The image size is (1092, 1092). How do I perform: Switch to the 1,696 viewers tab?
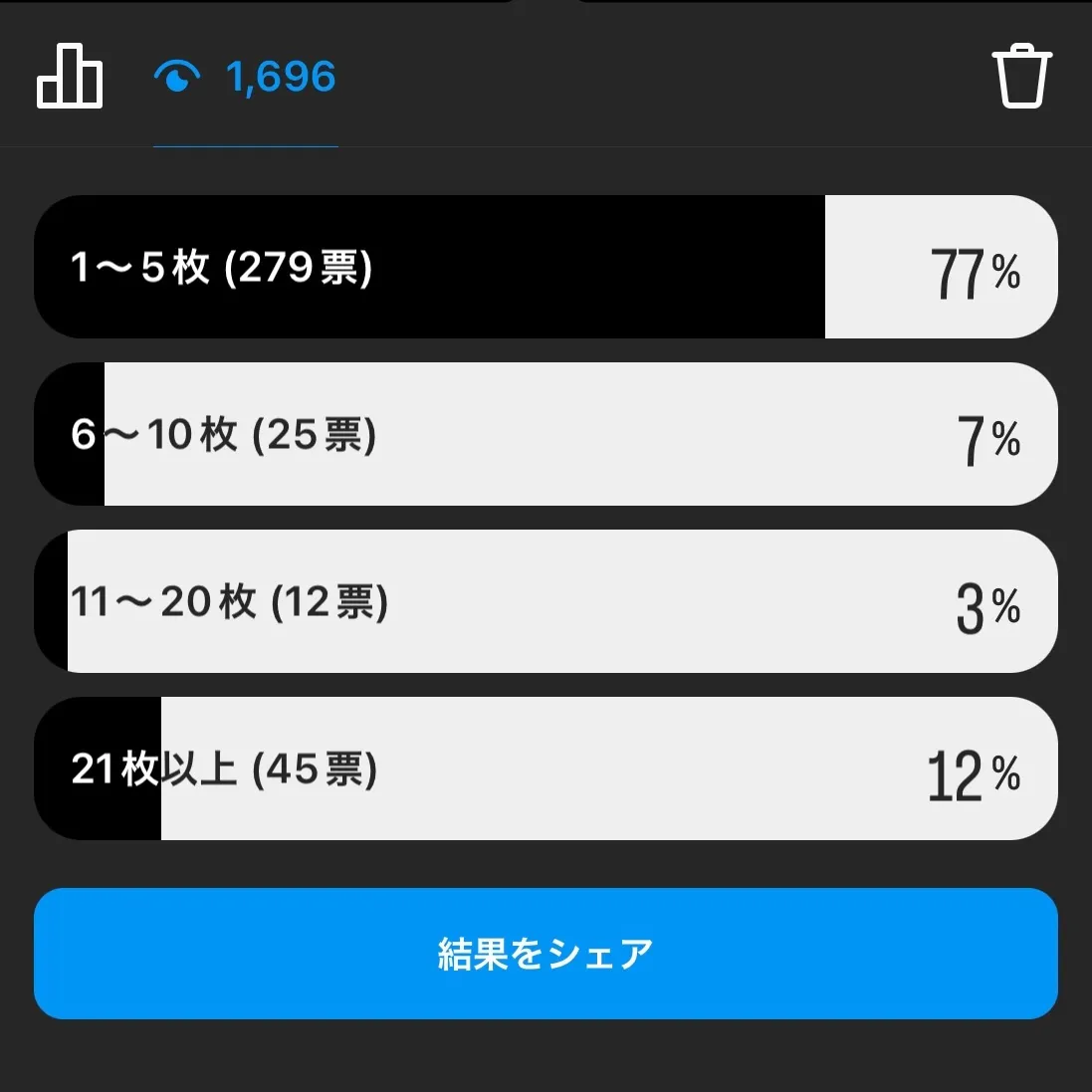245,78
